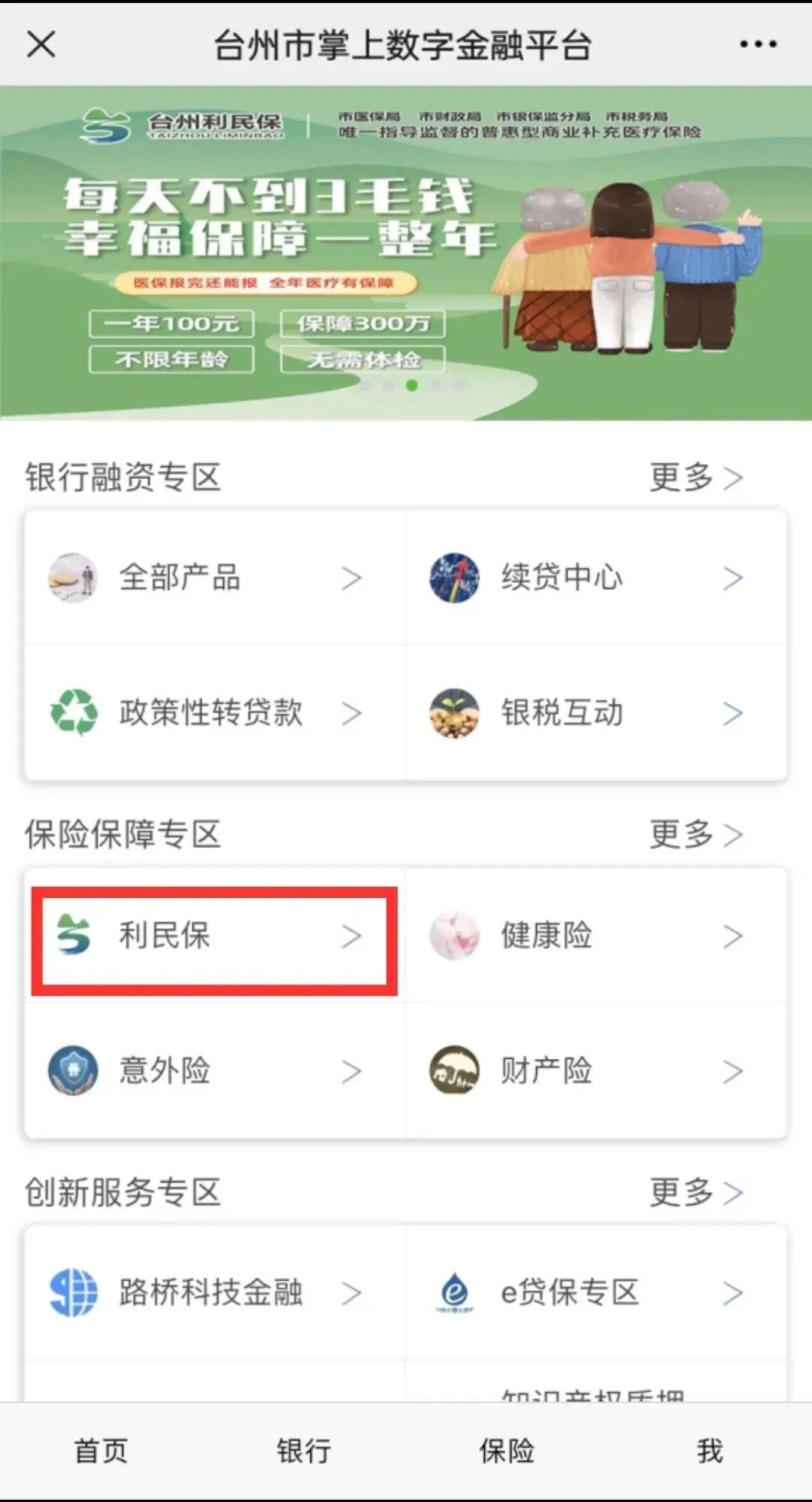Image resolution: width=812 pixels, height=1502 pixels.
Task: Tap 更多 next to 创新服务专区
Action: [x=696, y=1191]
